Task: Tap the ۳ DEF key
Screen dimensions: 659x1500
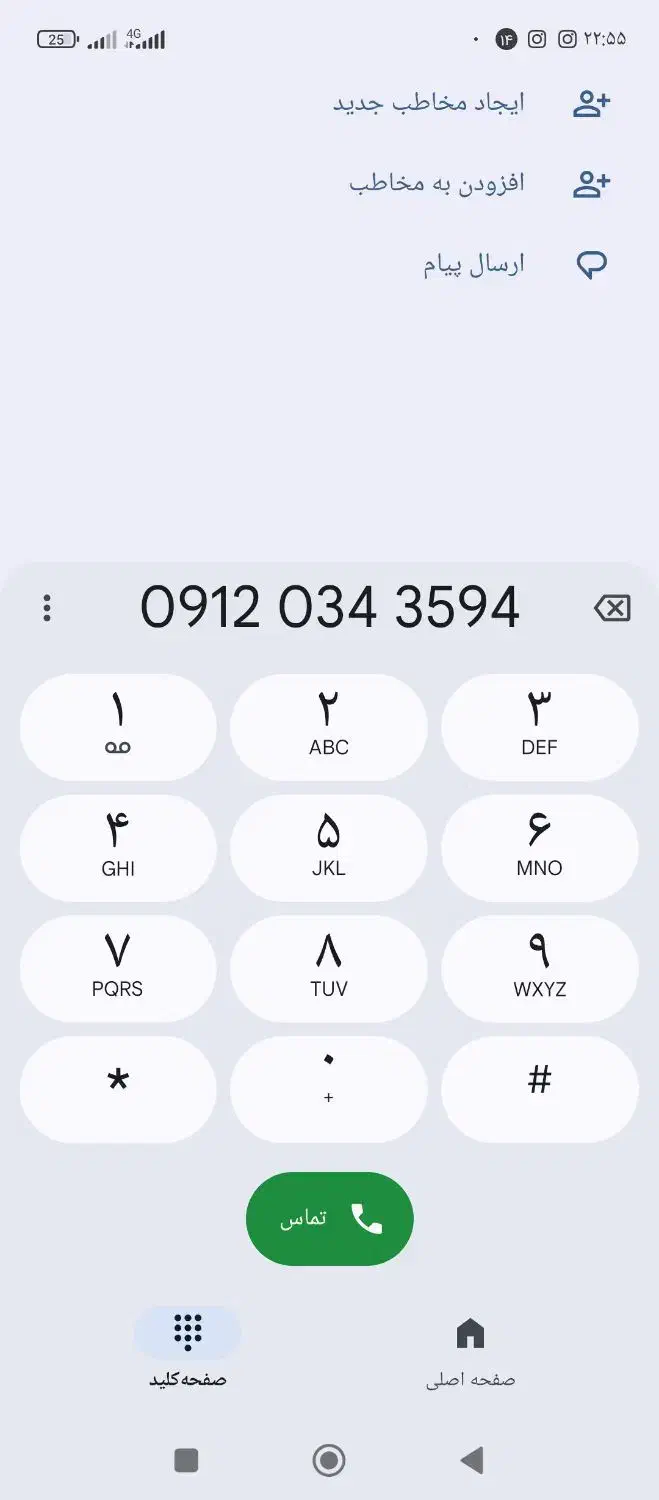Action: tap(539, 727)
